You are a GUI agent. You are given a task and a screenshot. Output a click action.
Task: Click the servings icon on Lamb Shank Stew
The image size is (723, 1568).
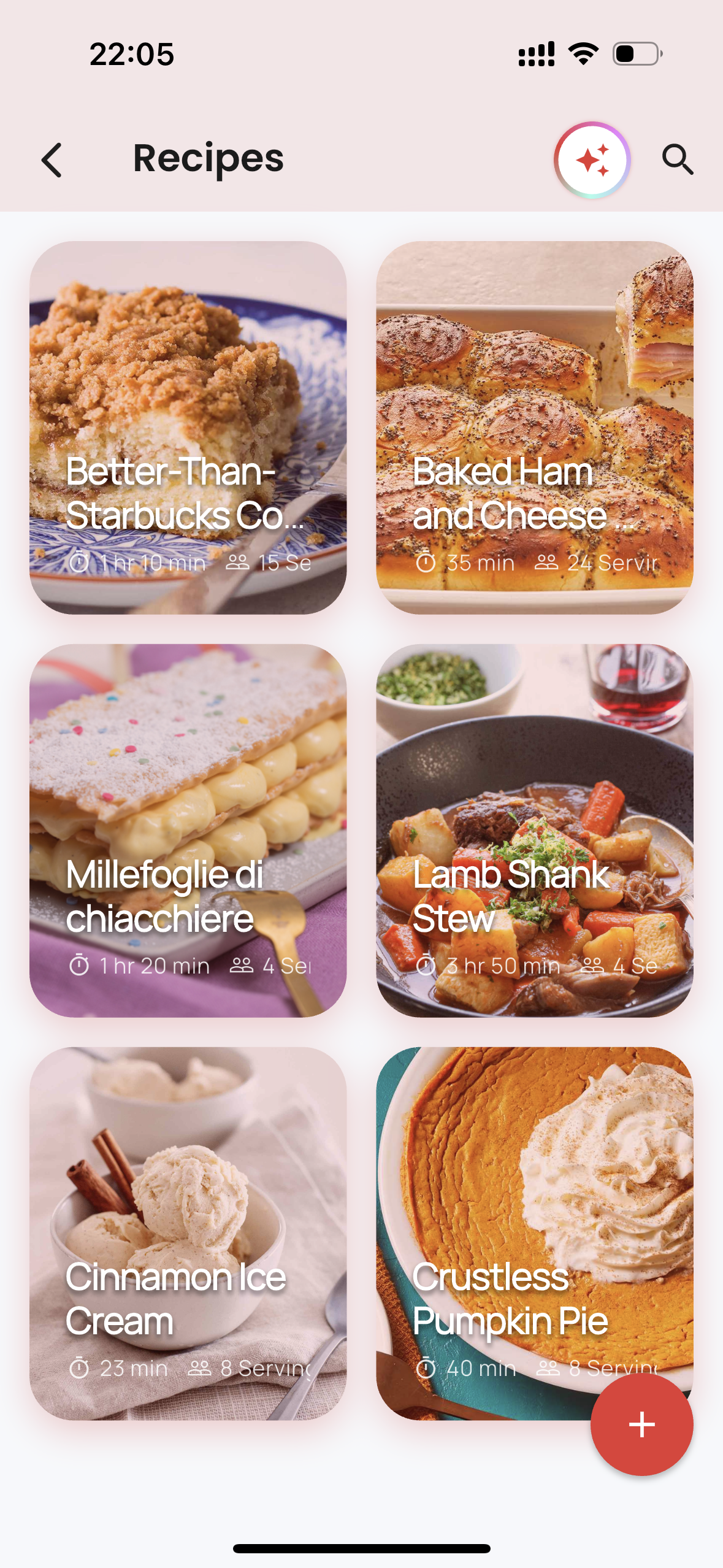pyautogui.click(x=591, y=965)
